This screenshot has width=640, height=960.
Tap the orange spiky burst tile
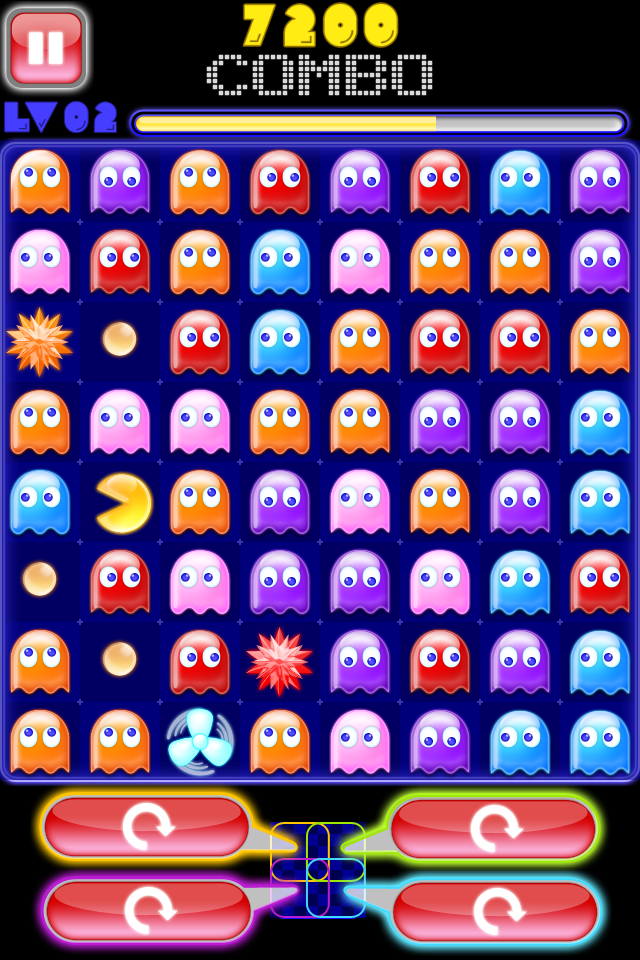pyautogui.click(x=40, y=341)
